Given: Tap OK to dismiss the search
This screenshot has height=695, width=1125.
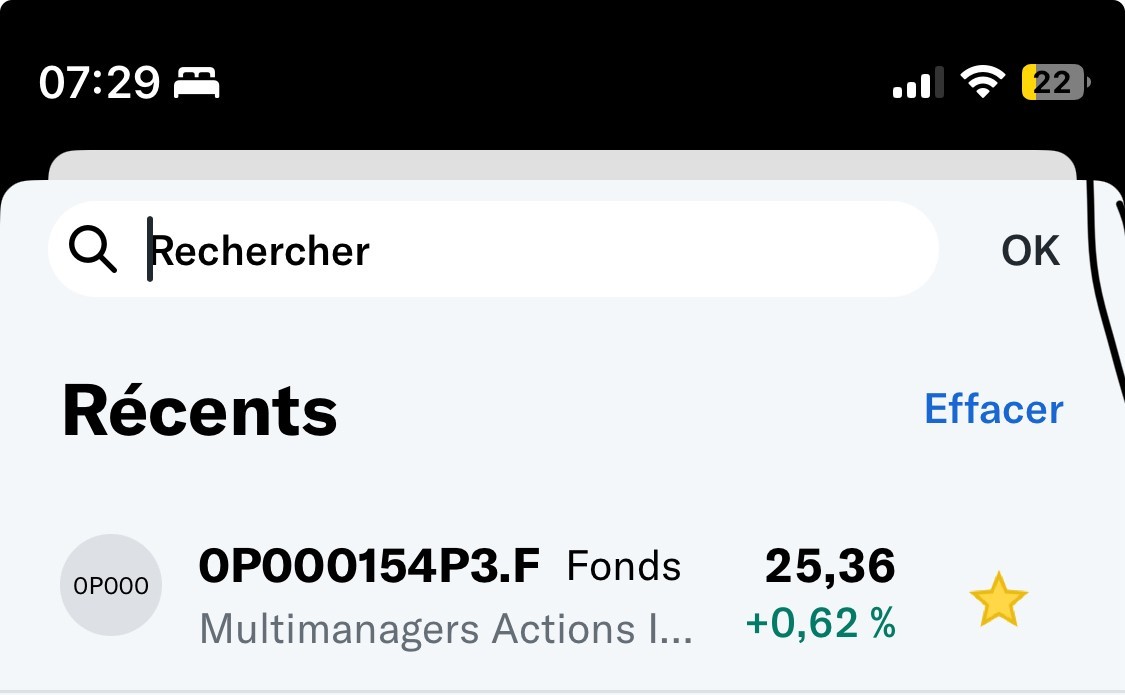Looking at the screenshot, I should click(x=1030, y=251).
